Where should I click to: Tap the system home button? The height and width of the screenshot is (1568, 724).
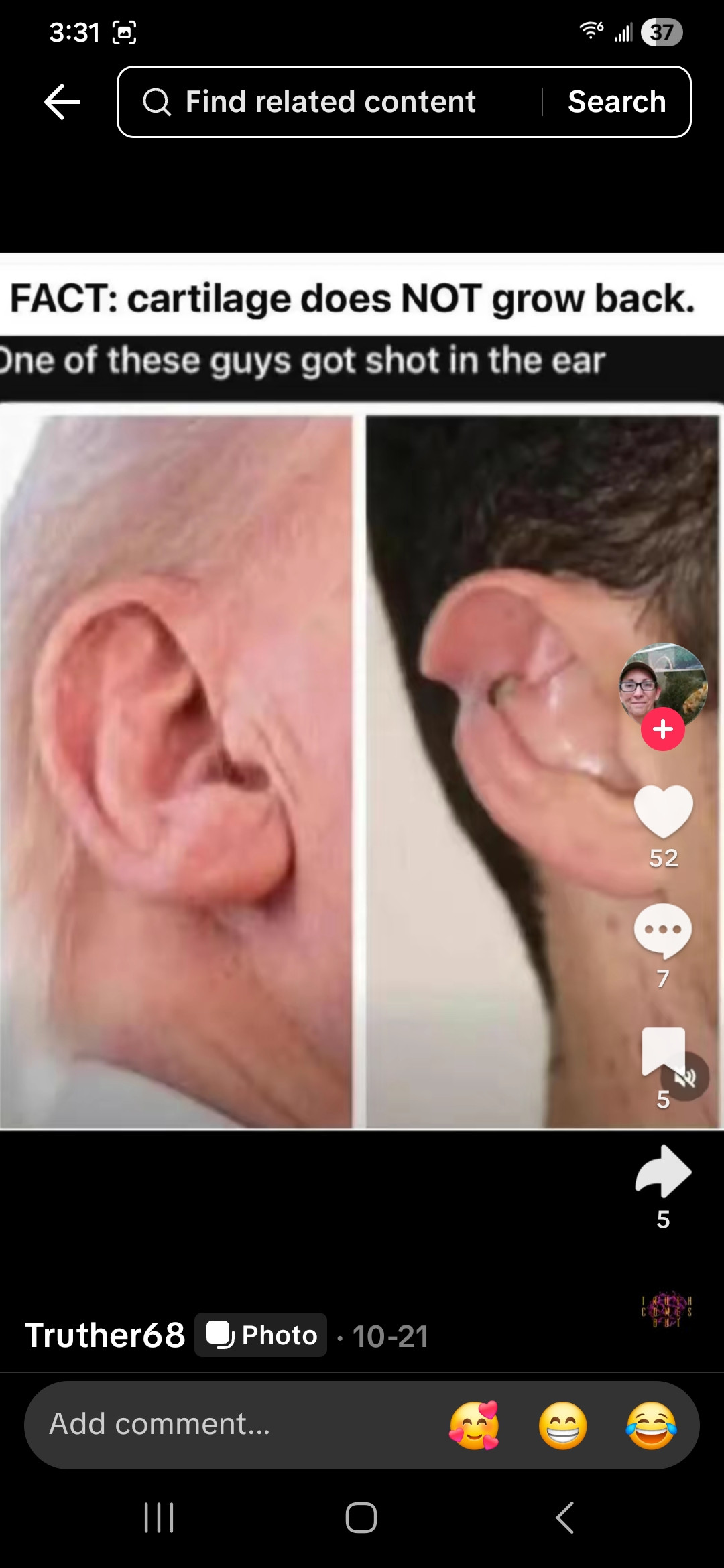361,1518
